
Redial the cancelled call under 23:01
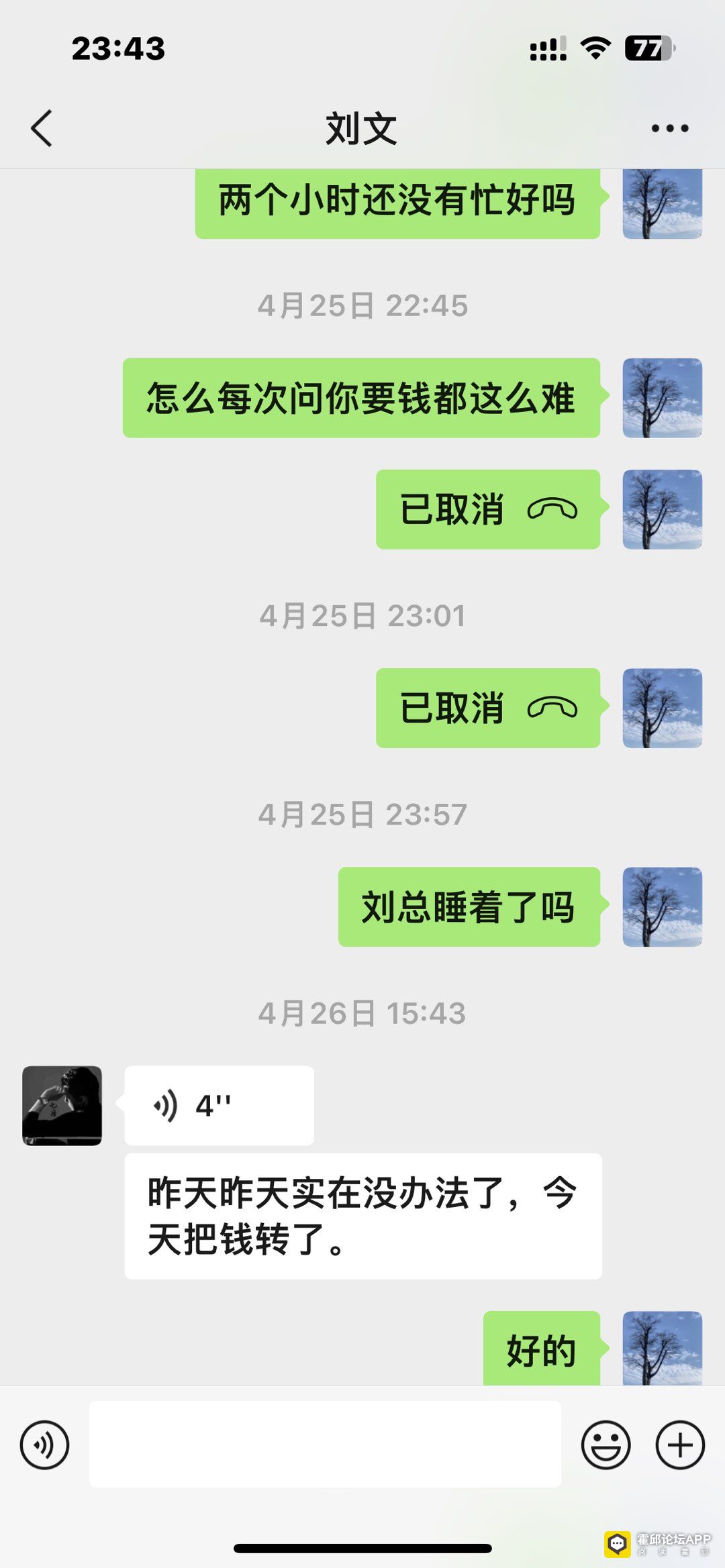click(x=487, y=708)
